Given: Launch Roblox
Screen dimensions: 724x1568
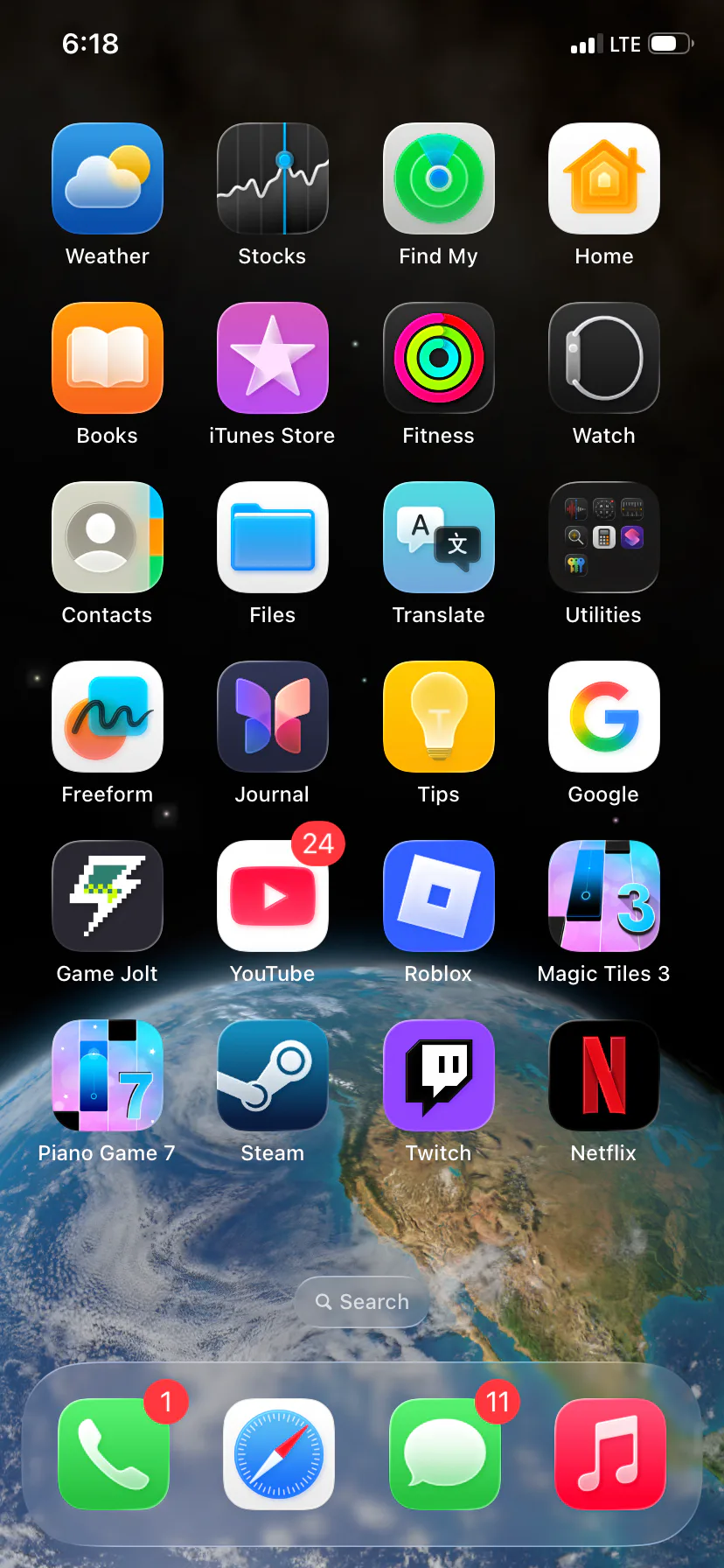Looking at the screenshot, I should point(438,896).
